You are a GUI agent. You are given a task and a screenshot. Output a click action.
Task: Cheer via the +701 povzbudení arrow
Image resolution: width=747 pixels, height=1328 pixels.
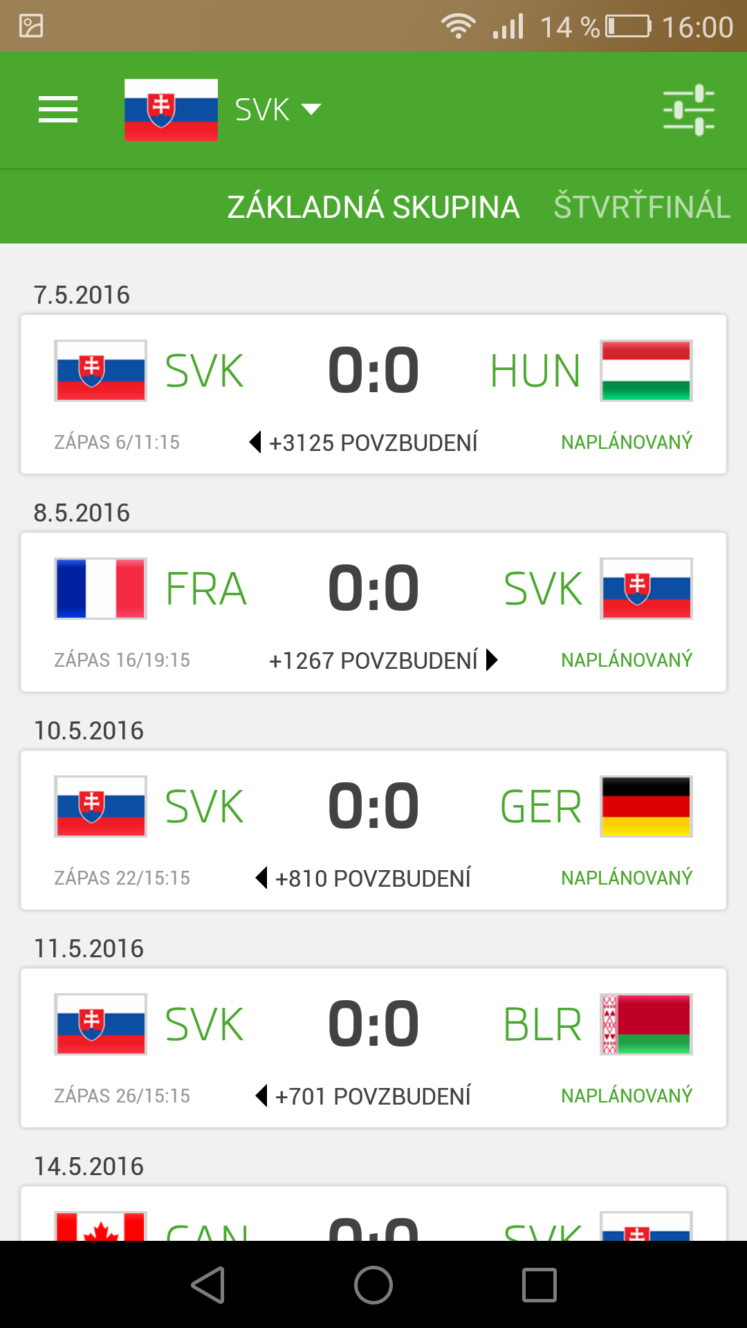click(x=261, y=1096)
